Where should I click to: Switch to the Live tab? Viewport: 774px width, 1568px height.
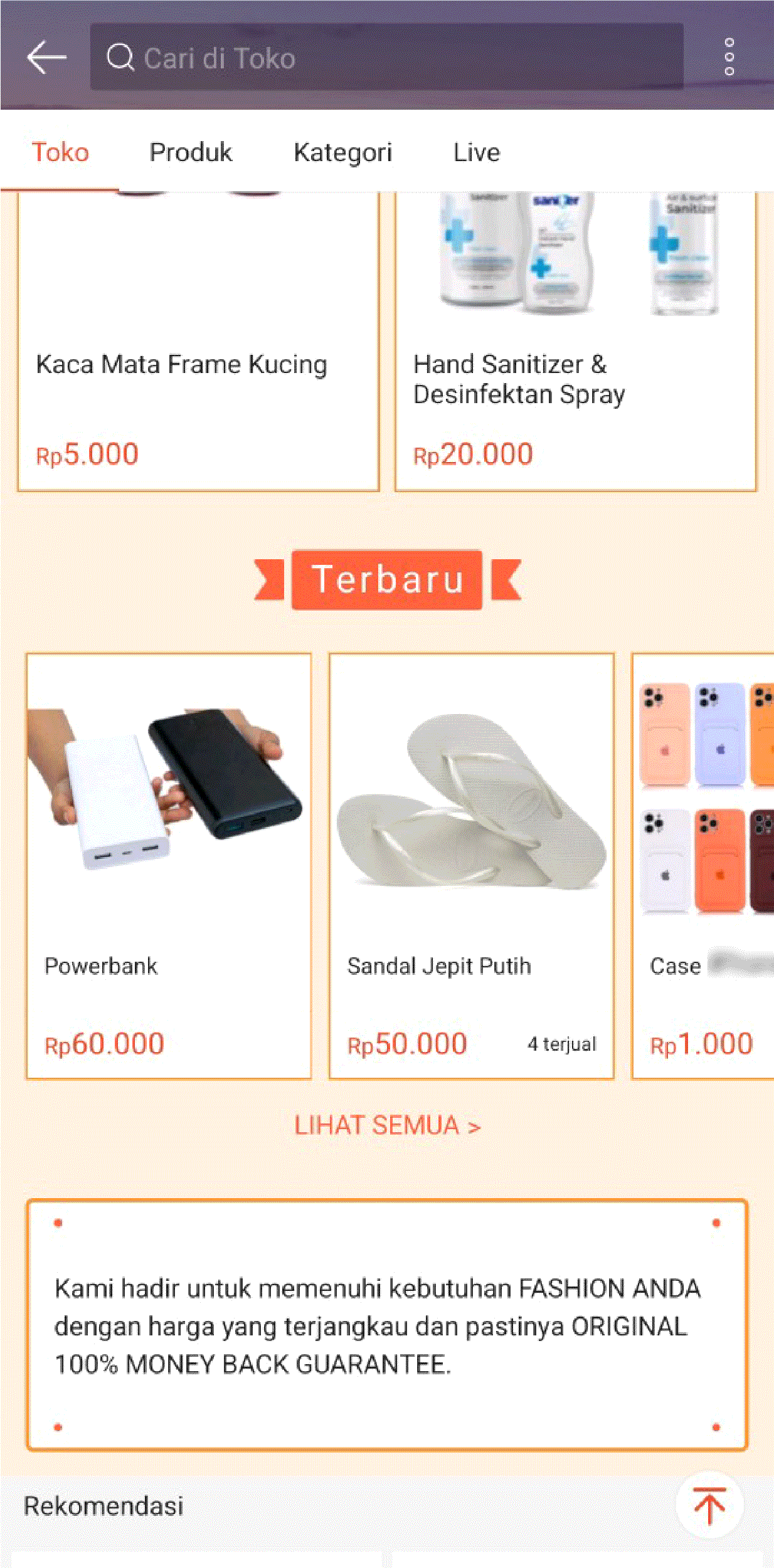click(477, 152)
